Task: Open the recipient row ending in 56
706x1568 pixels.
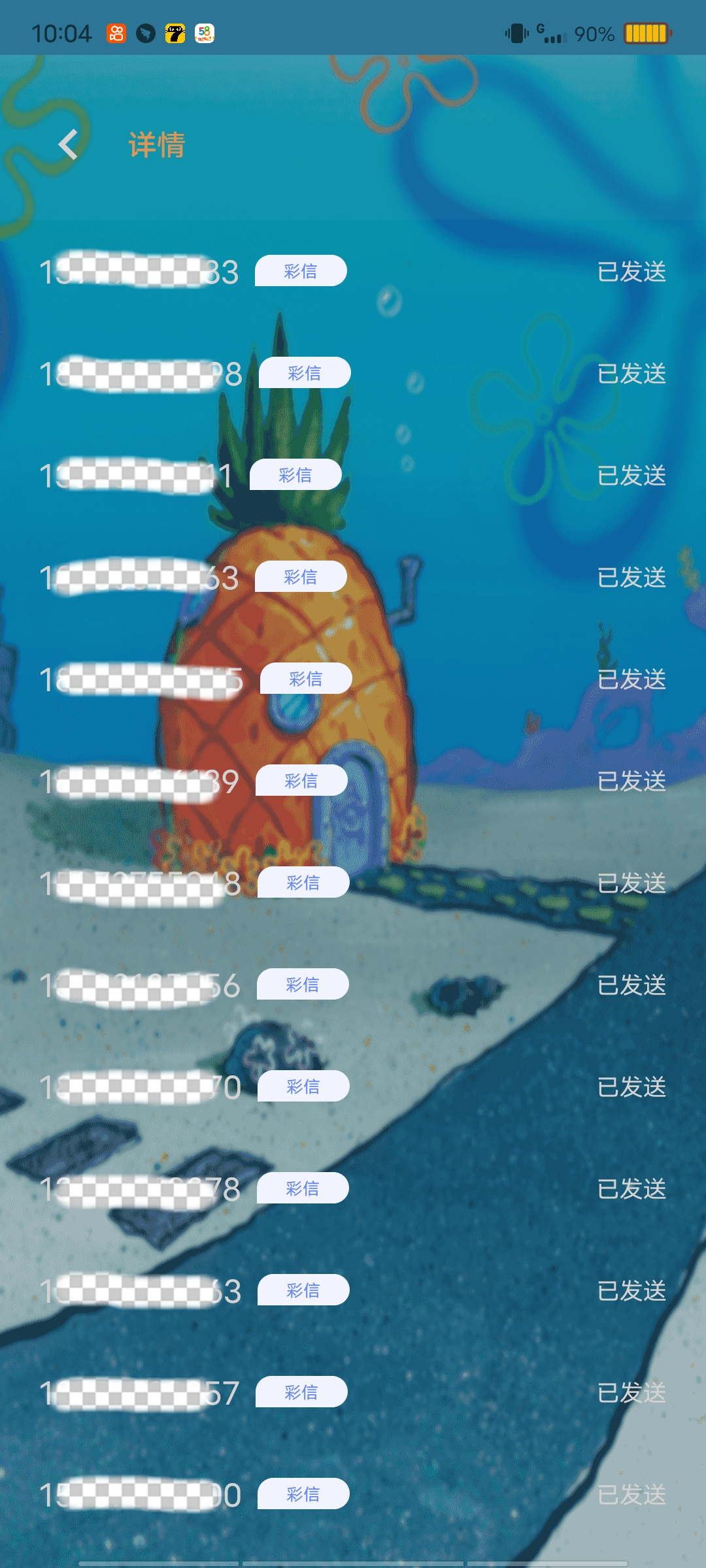Action: tap(140, 985)
